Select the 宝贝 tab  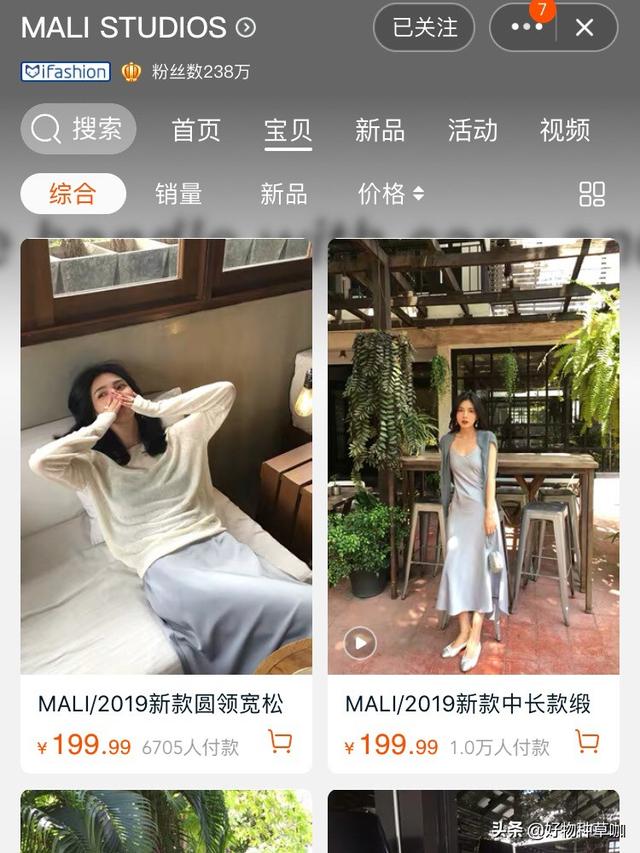coord(288,130)
